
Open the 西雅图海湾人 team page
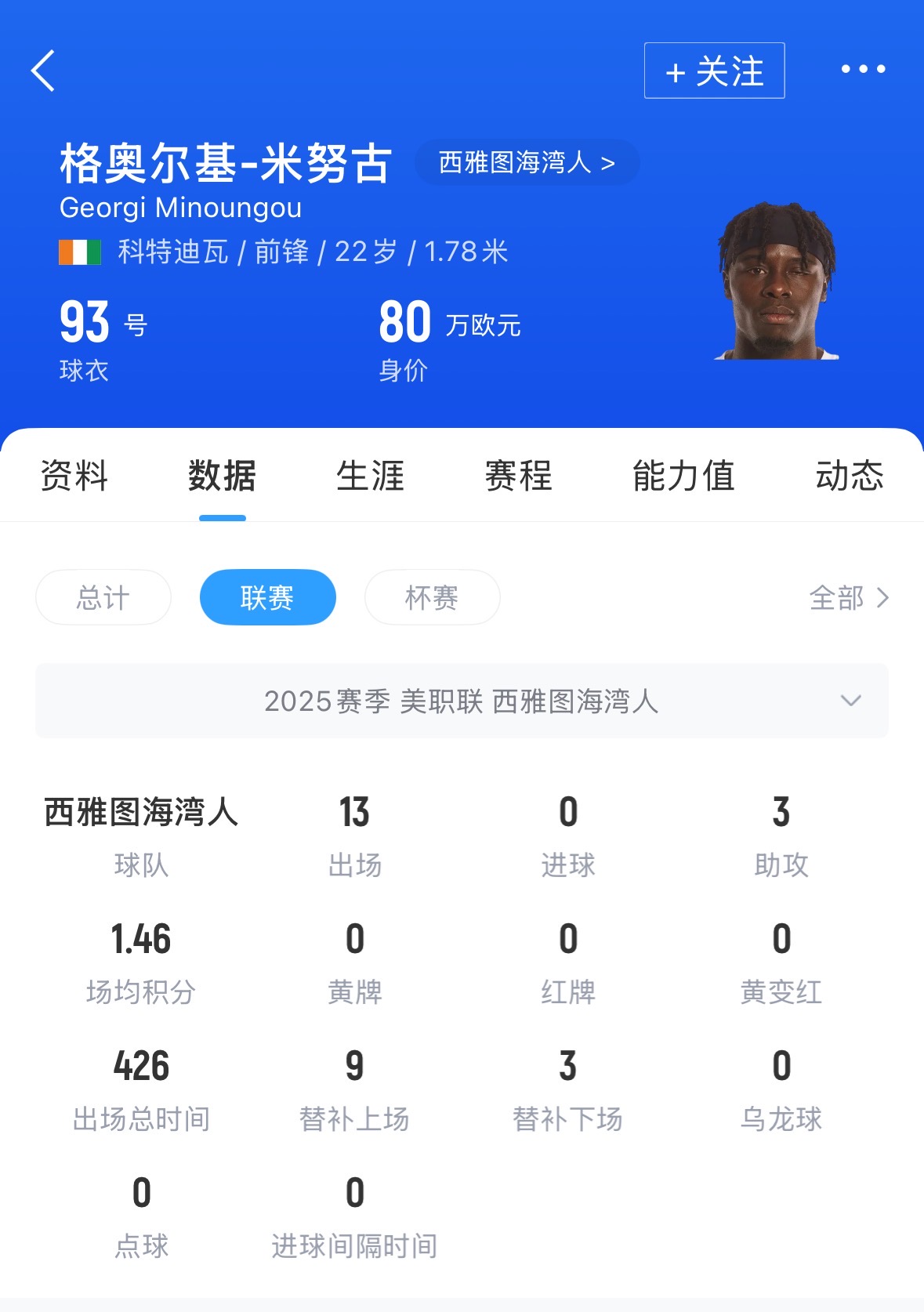[x=527, y=163]
